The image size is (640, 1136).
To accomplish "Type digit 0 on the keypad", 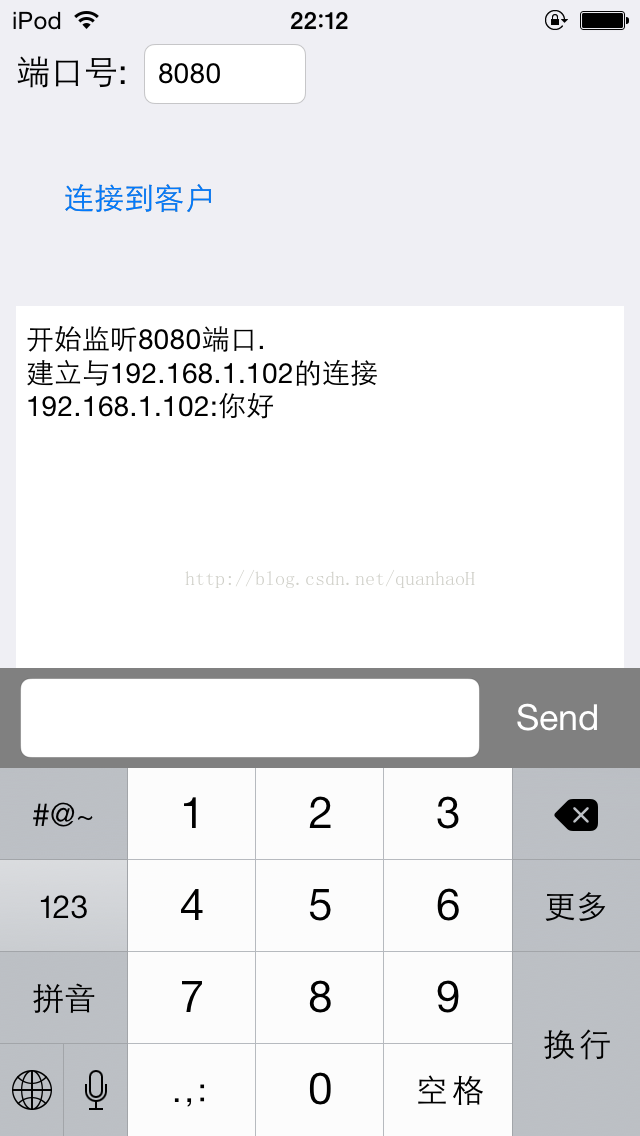I will pyautogui.click(x=320, y=1090).
